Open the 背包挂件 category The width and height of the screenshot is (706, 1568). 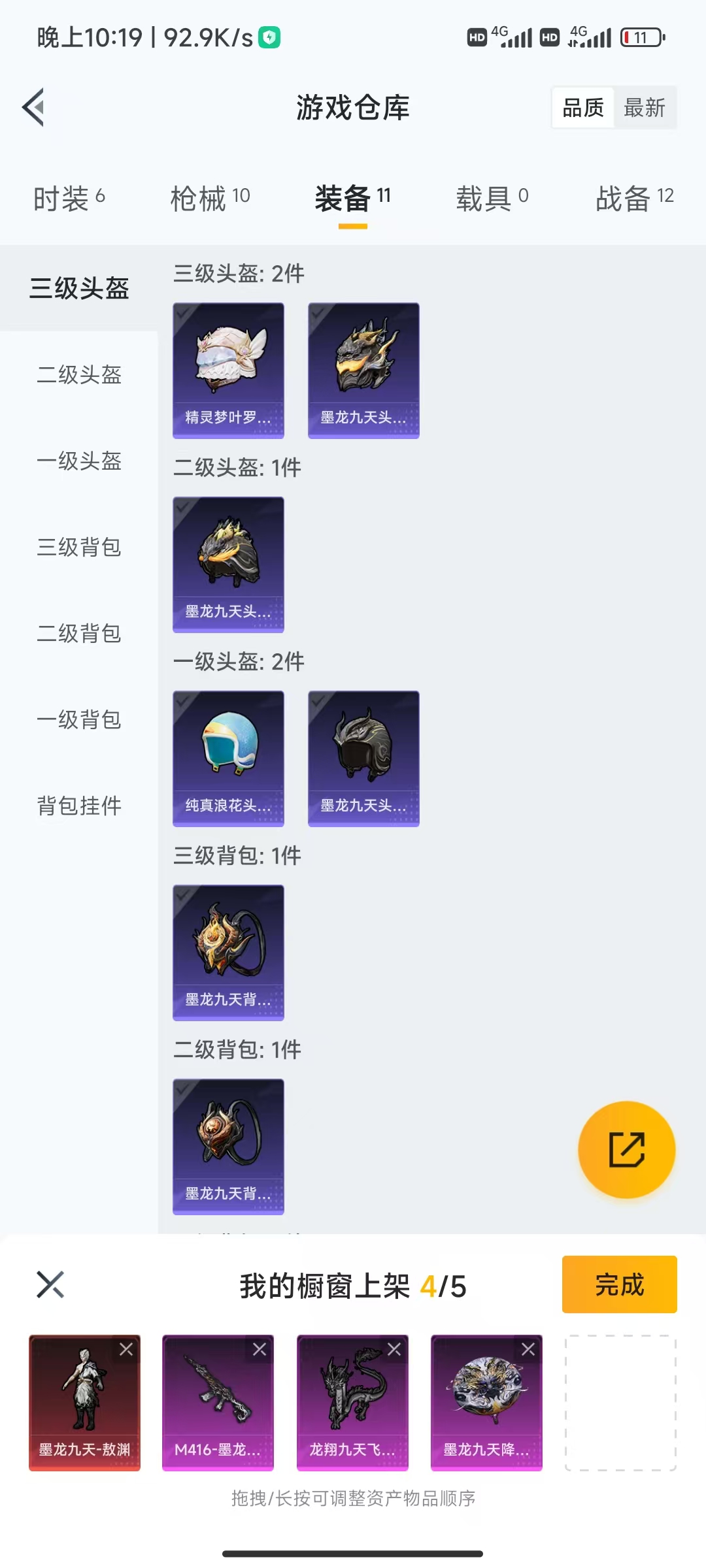[78, 806]
